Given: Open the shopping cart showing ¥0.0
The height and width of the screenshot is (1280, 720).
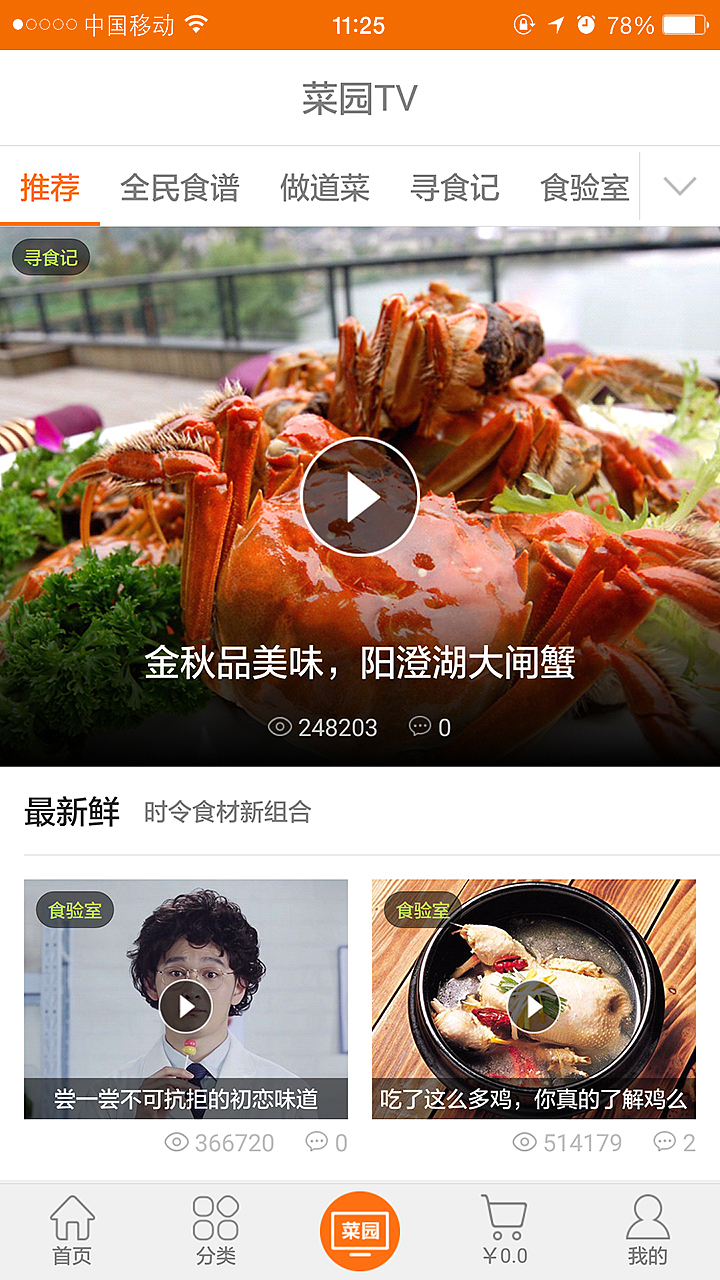Looking at the screenshot, I should pyautogui.click(x=505, y=1228).
